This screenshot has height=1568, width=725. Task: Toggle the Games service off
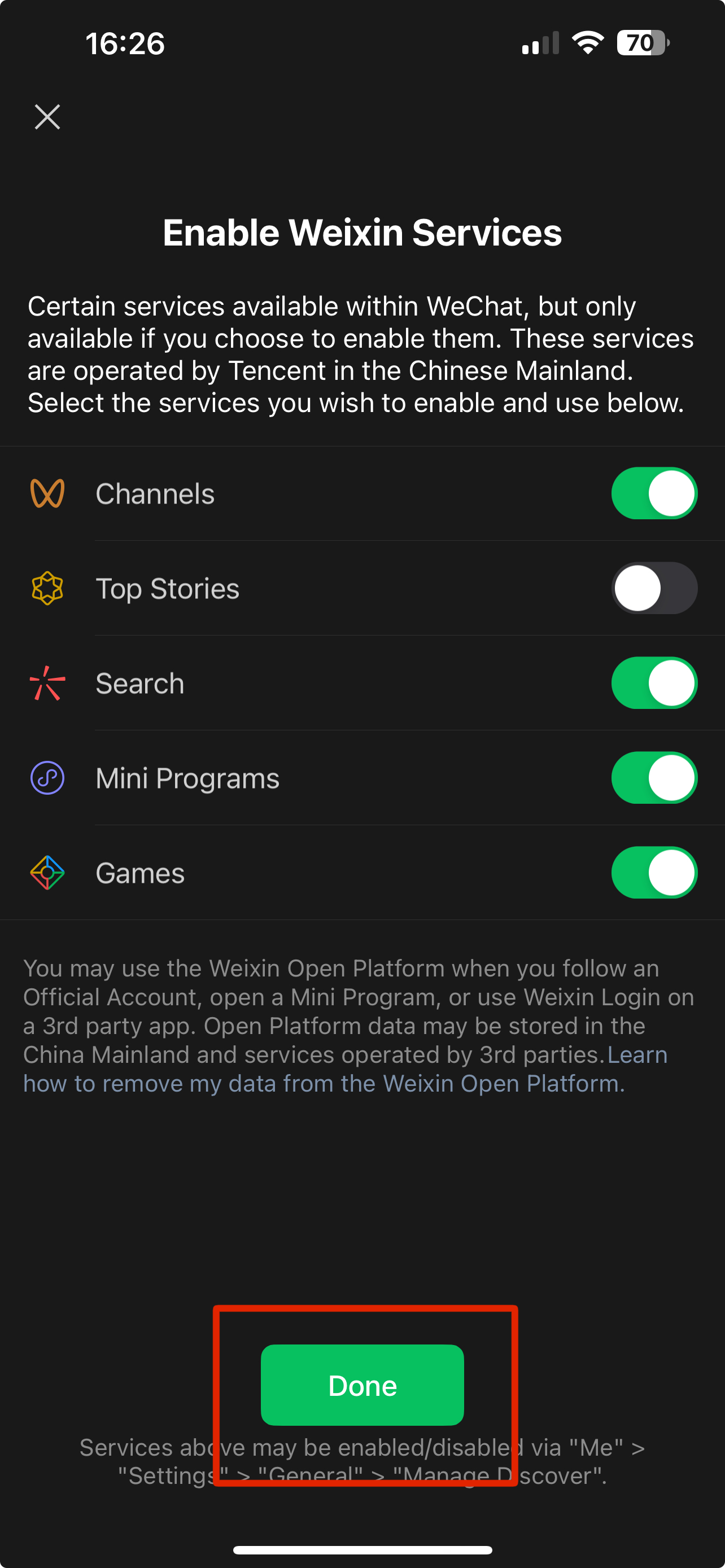pos(654,873)
